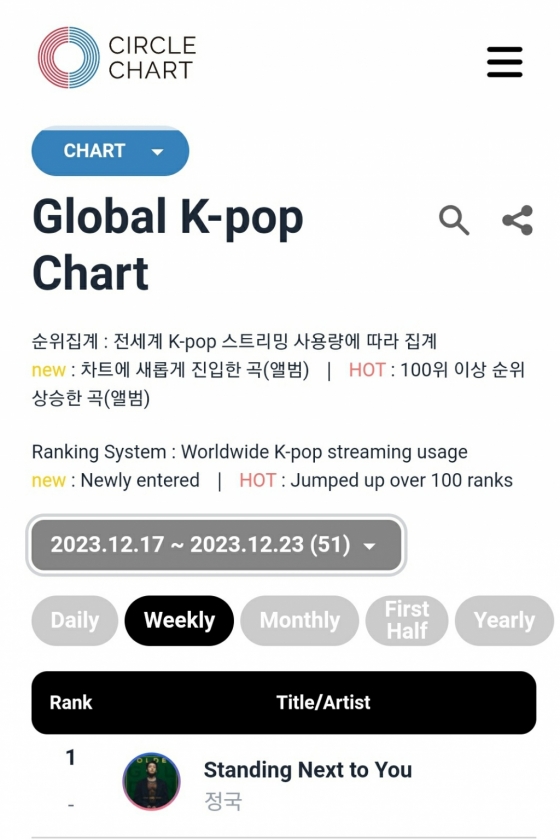Image resolution: width=560 pixels, height=840 pixels.
Task: Expand the CHART dropdown
Action: (110, 151)
